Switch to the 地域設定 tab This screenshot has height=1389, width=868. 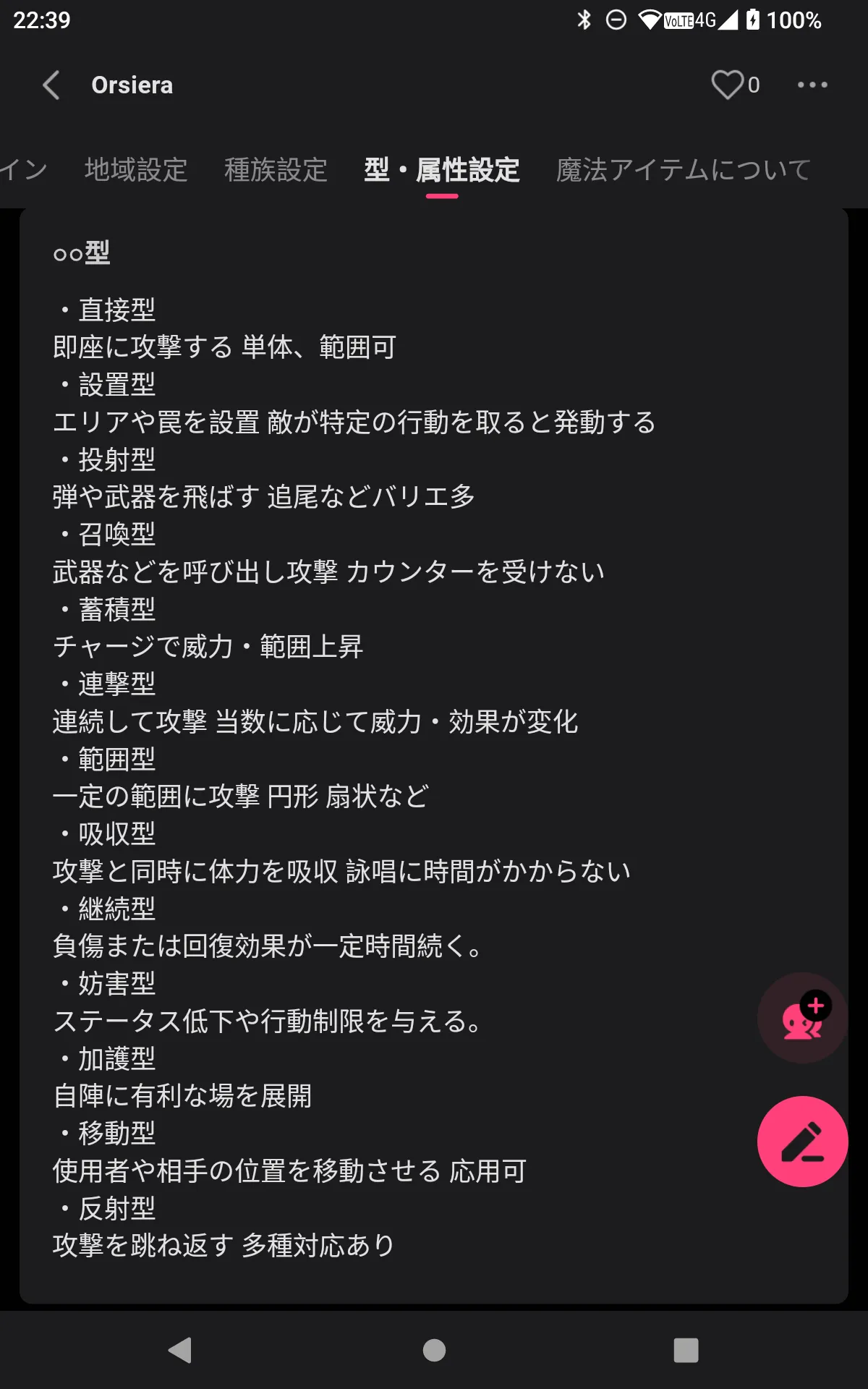coord(136,170)
